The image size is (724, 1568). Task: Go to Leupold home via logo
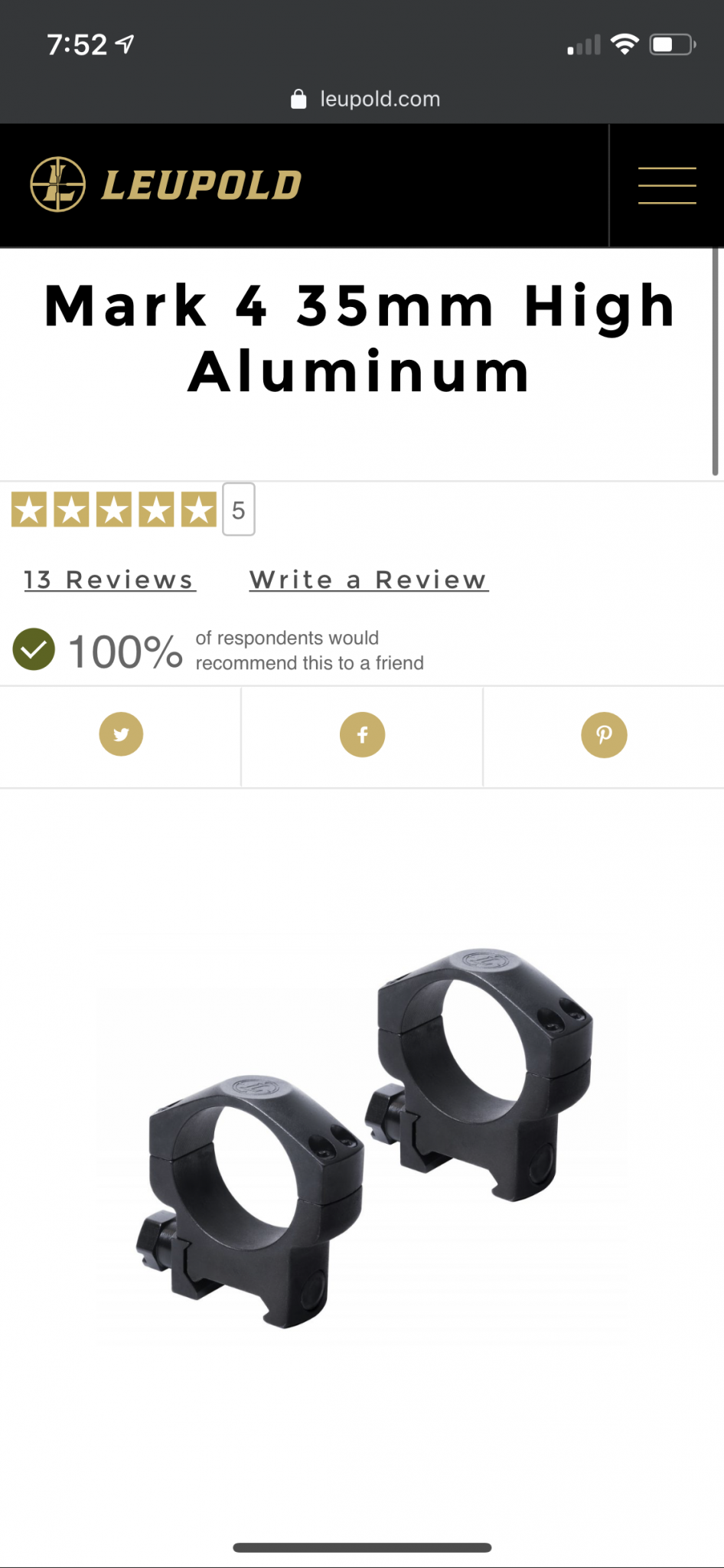pos(165,185)
